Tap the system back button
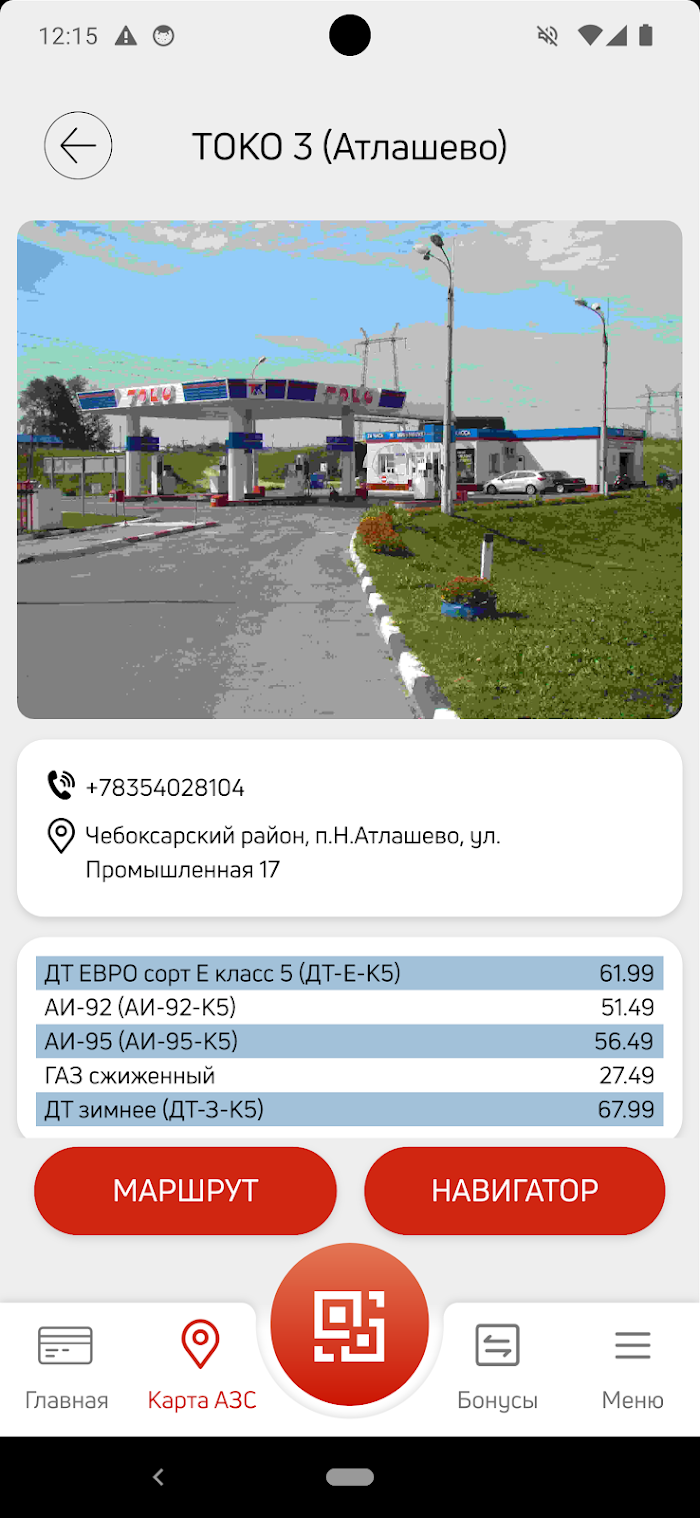Image resolution: width=700 pixels, height=1518 pixels. click(157, 1476)
